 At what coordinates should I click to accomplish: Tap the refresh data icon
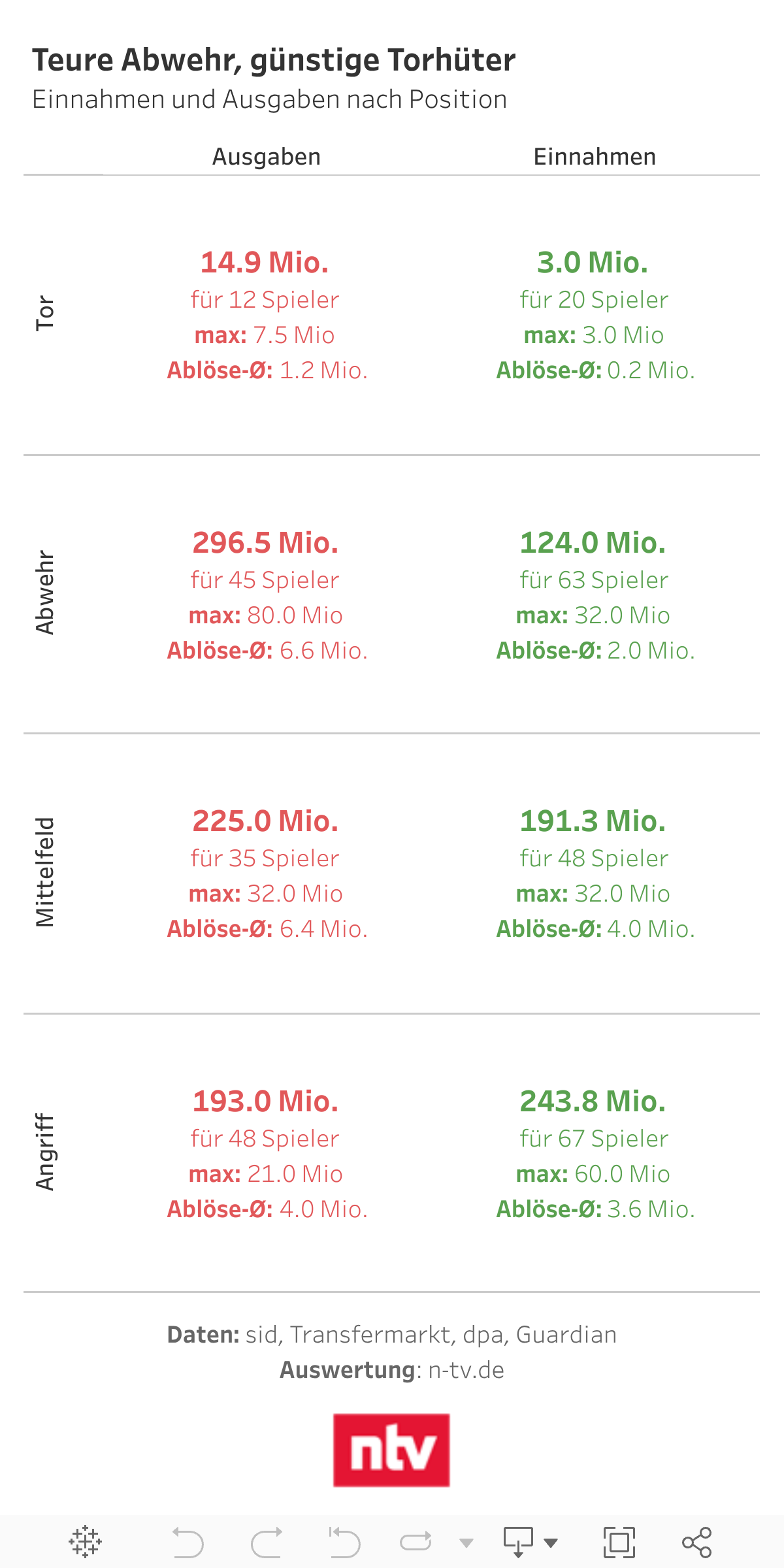[x=416, y=1542]
